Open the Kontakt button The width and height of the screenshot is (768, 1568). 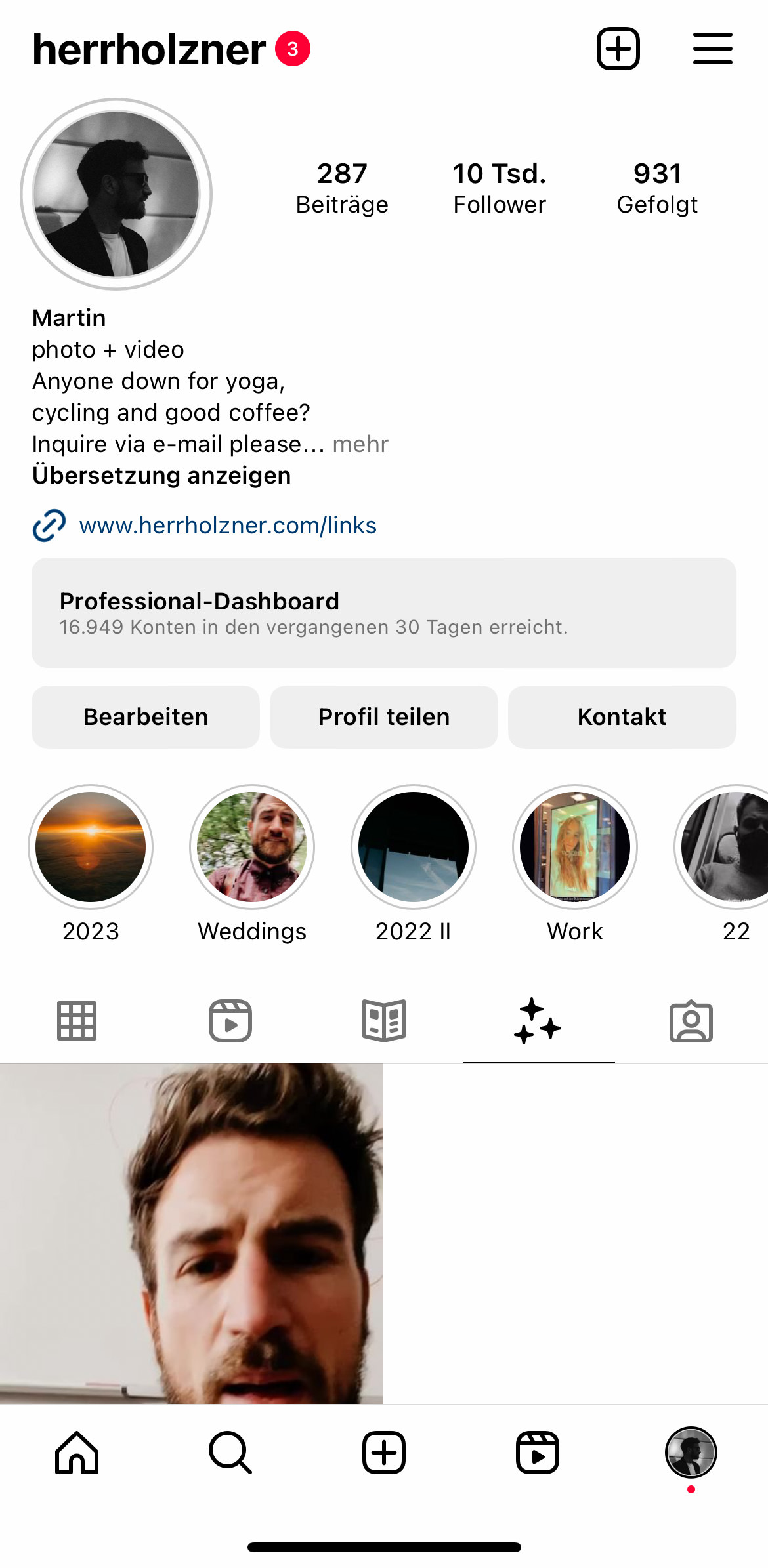(x=622, y=717)
